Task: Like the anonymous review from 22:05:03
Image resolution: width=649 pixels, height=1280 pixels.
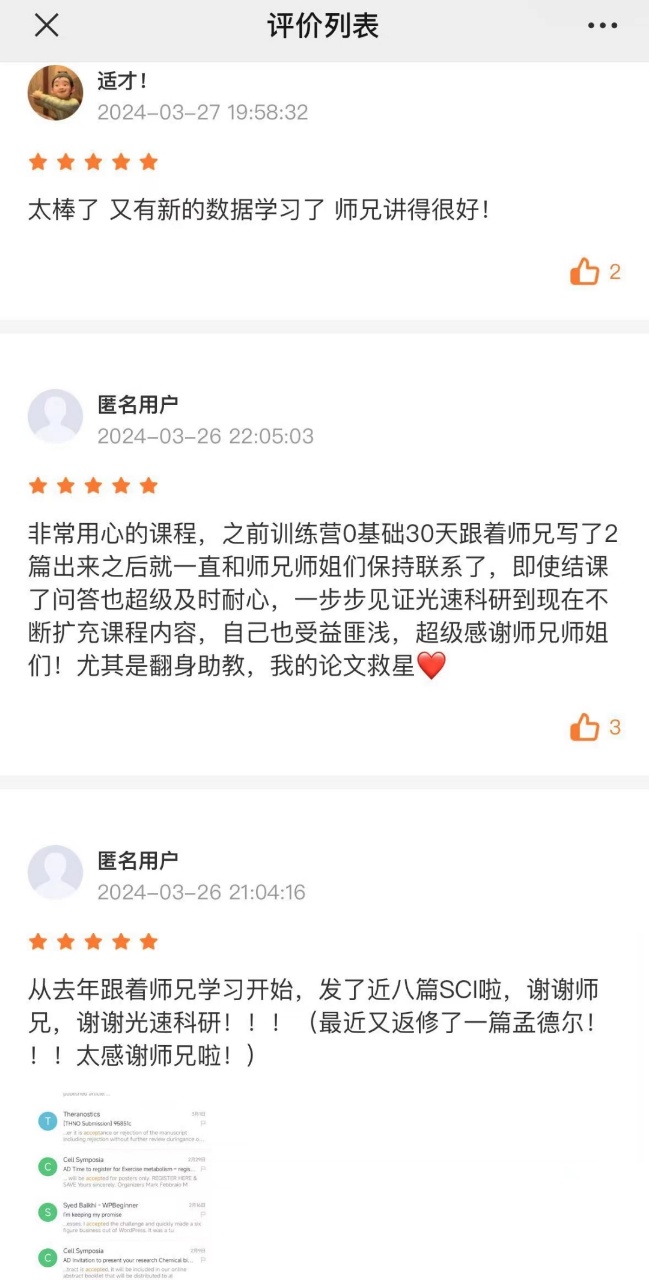Action: (584, 727)
